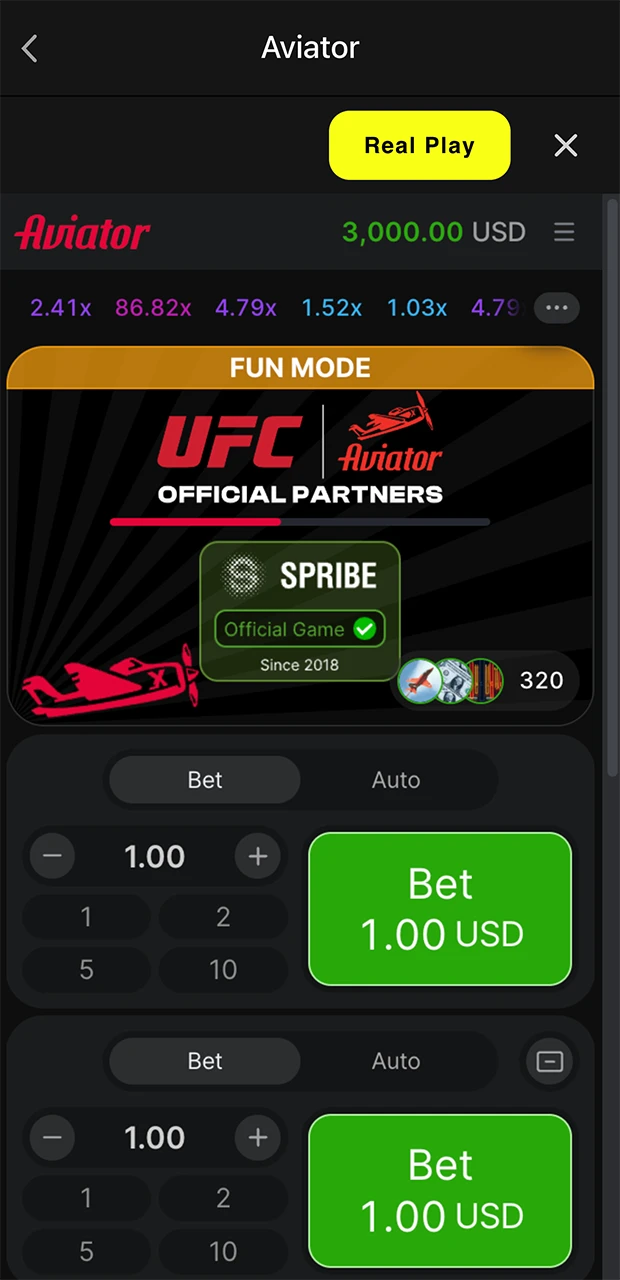Increase the bet amount in the first bet panel

258,857
